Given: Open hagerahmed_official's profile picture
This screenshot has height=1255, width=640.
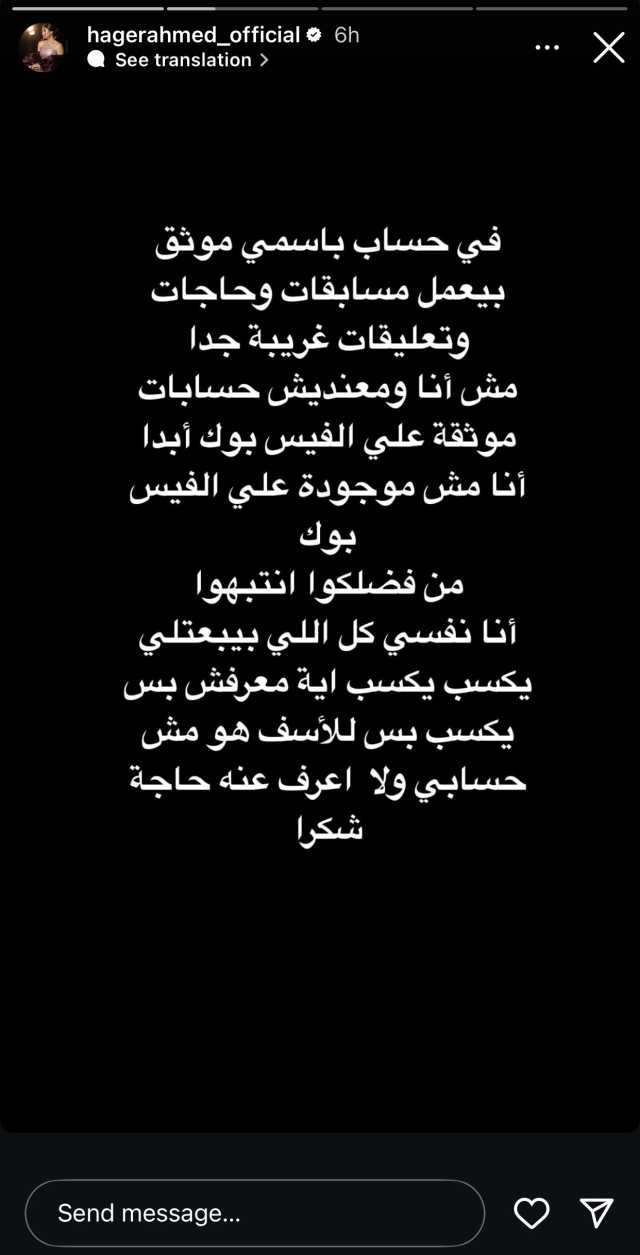Looking at the screenshot, I should pyautogui.click(x=42, y=48).
